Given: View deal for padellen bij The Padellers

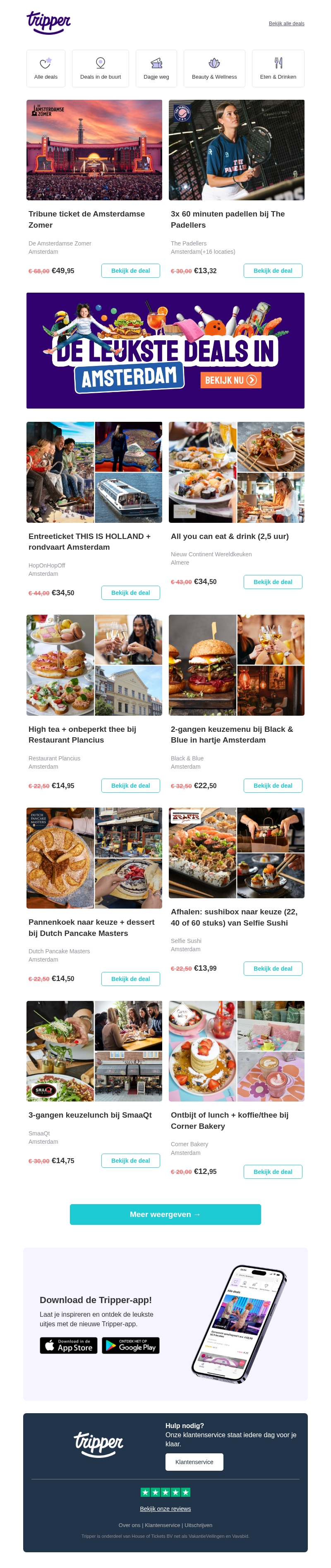Looking at the screenshot, I should tap(273, 271).
